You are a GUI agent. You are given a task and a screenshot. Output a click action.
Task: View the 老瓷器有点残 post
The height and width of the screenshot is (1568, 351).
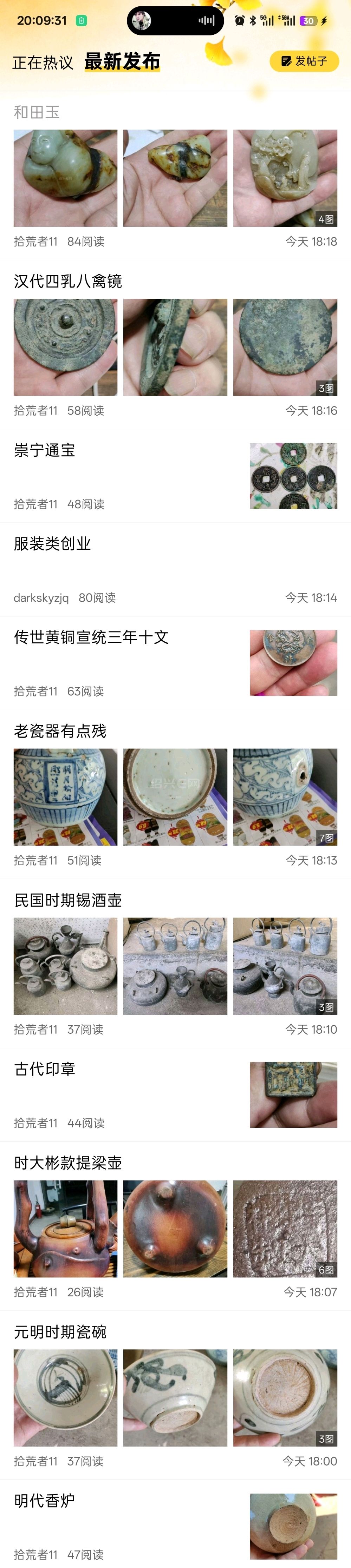coord(60,731)
